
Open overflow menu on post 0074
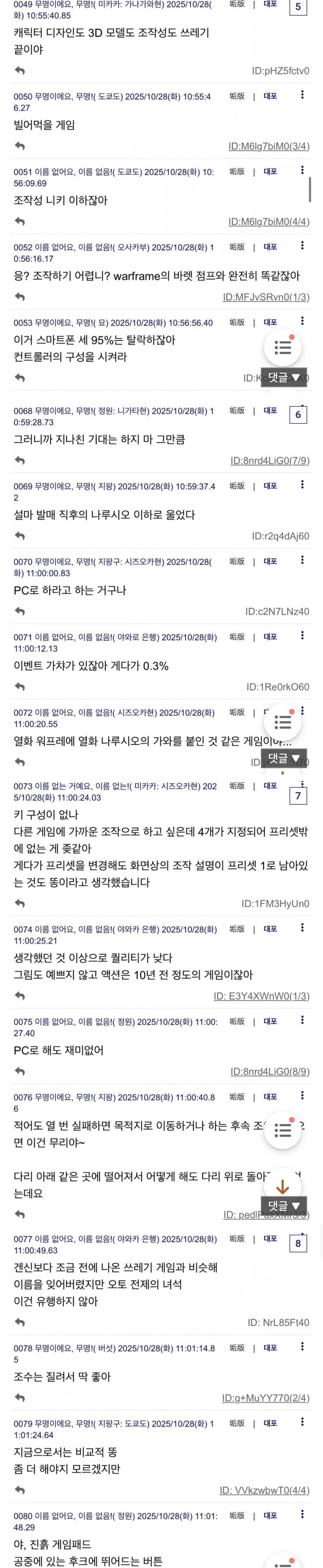[x=302, y=928]
